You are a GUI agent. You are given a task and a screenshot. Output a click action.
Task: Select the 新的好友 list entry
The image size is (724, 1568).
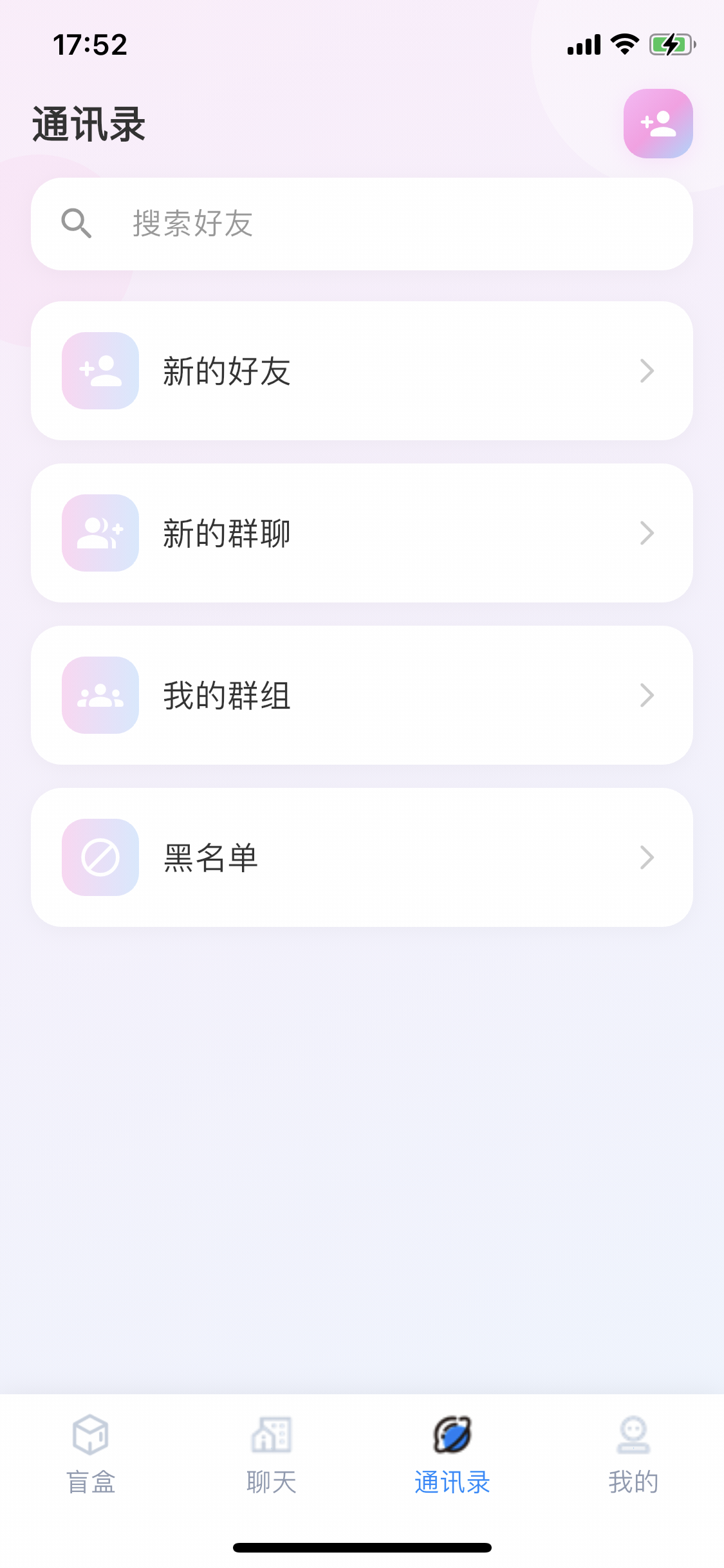pyautogui.click(x=362, y=371)
